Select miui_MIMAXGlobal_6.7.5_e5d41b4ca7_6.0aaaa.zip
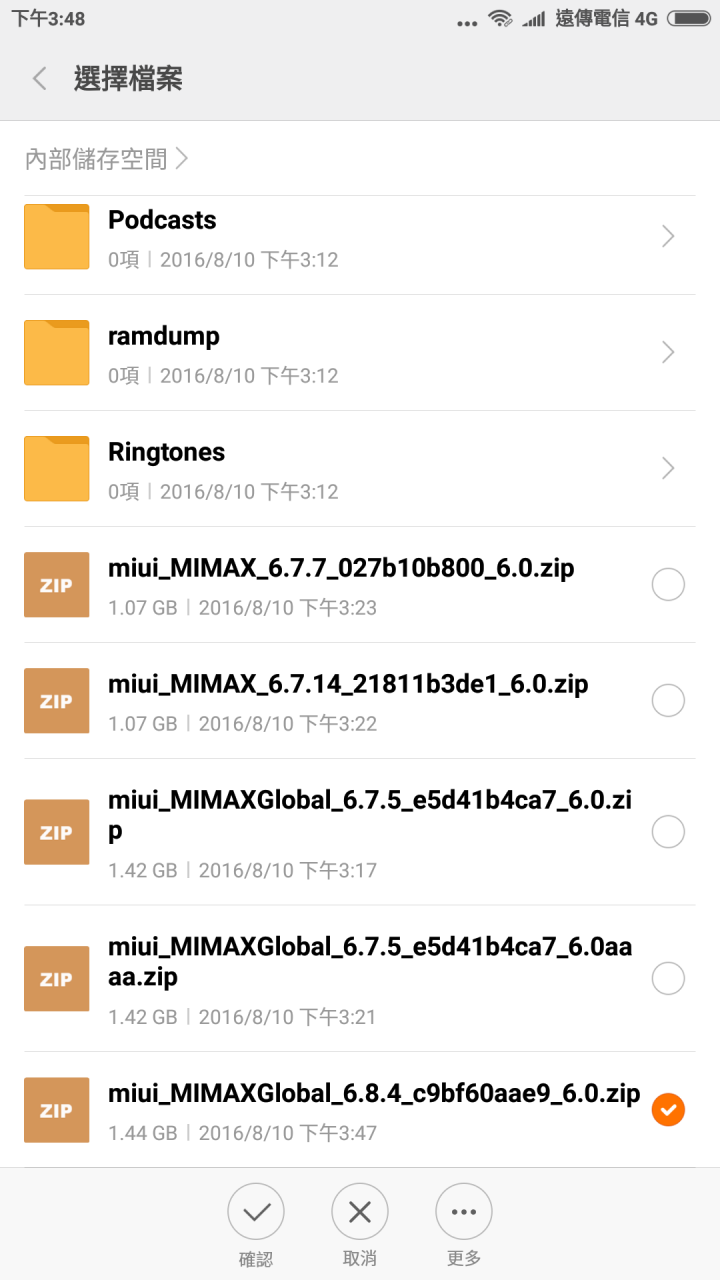 tap(667, 978)
